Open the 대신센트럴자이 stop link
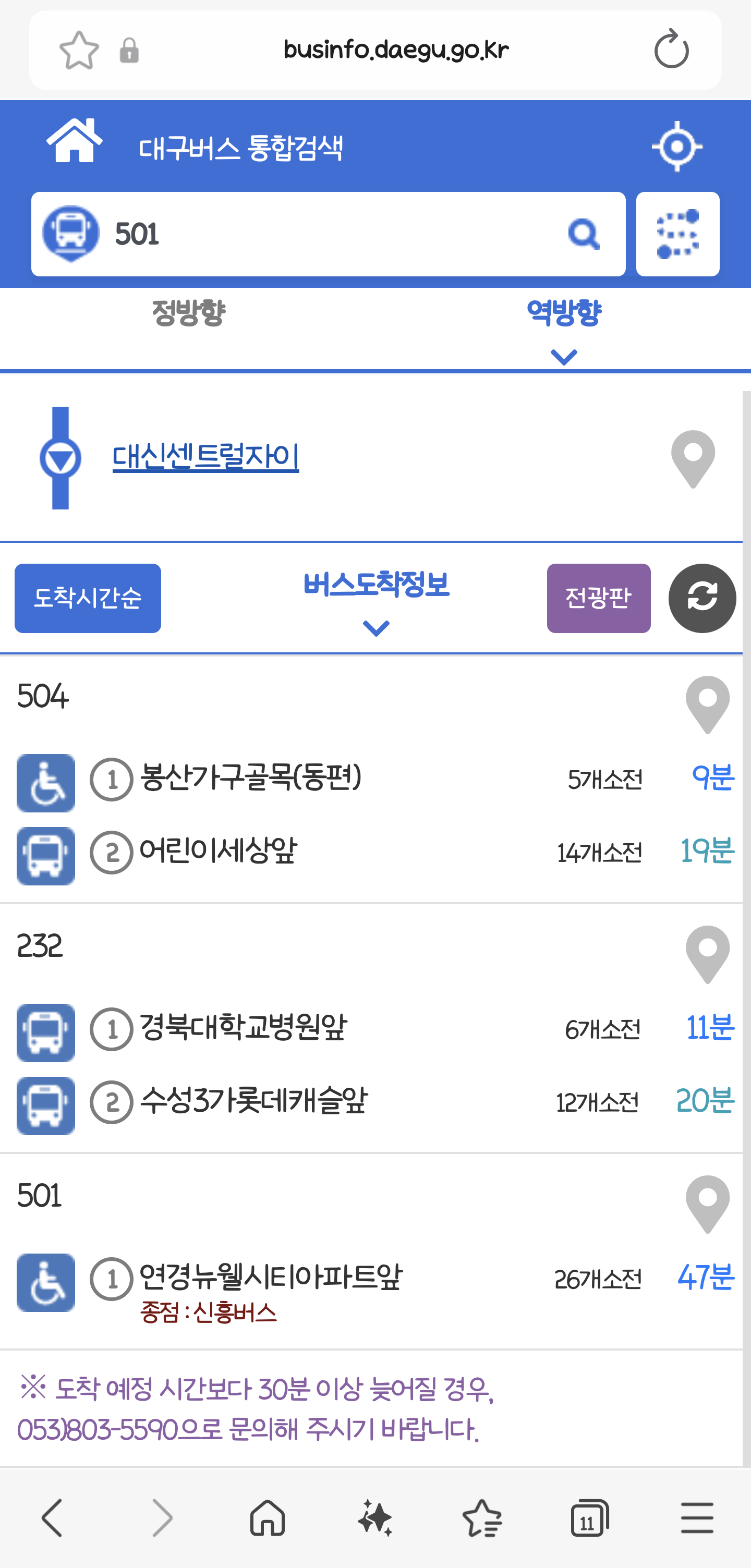 pyautogui.click(x=205, y=459)
